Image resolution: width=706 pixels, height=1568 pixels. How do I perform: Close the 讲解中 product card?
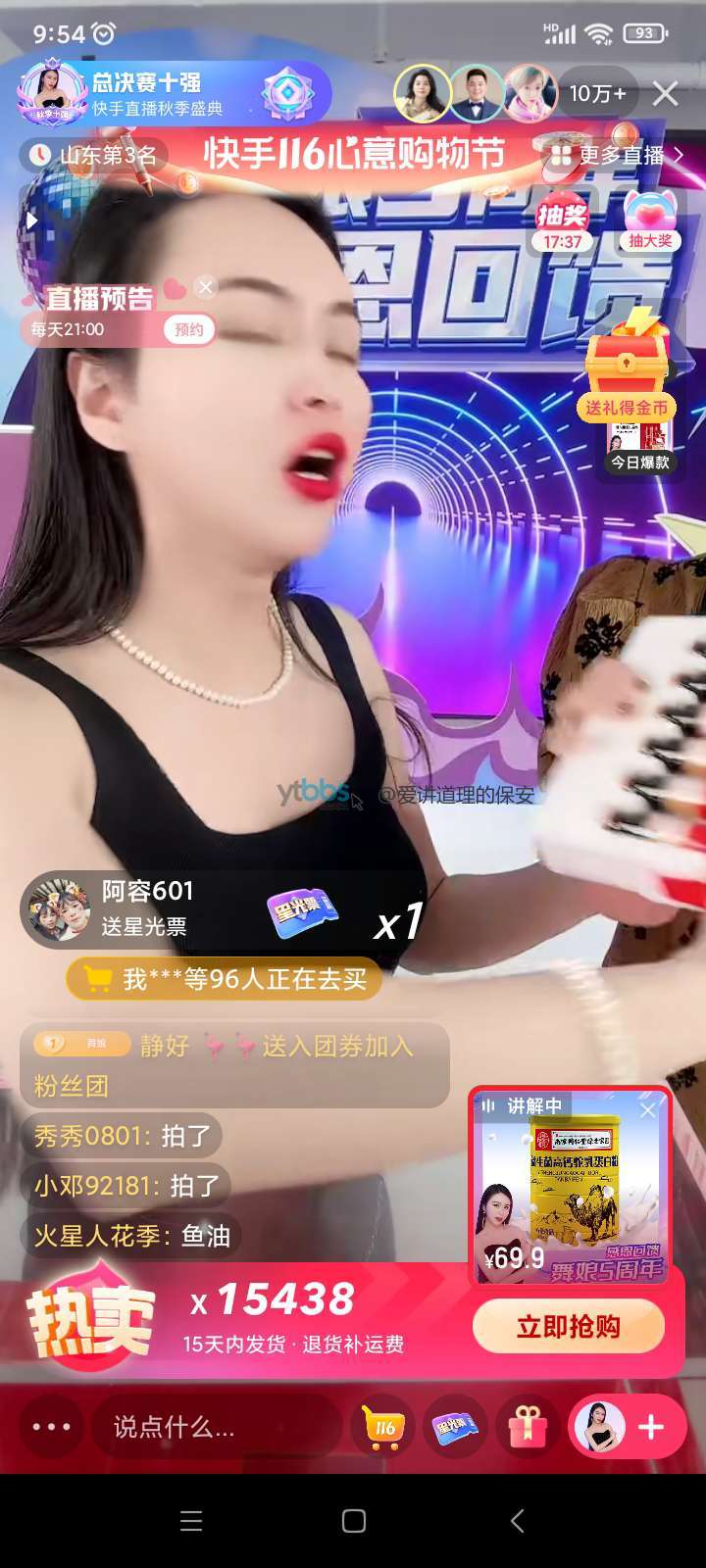pos(648,1109)
